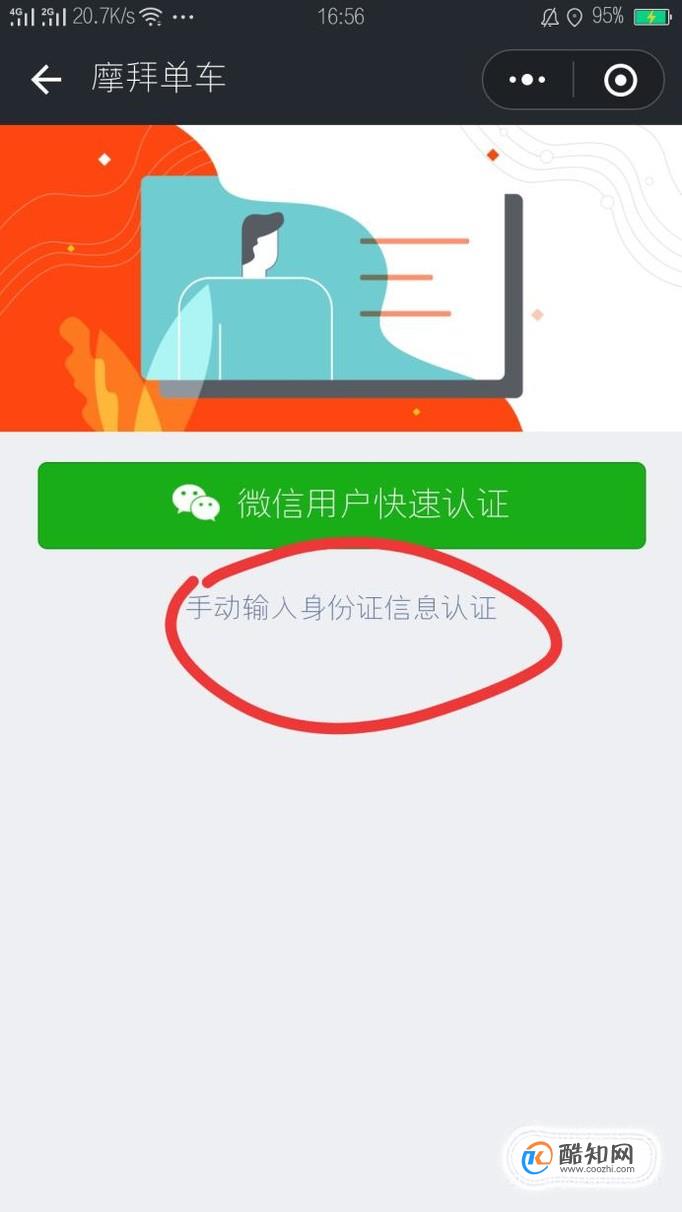Tap 微信用户快速认证 button

click(x=341, y=505)
